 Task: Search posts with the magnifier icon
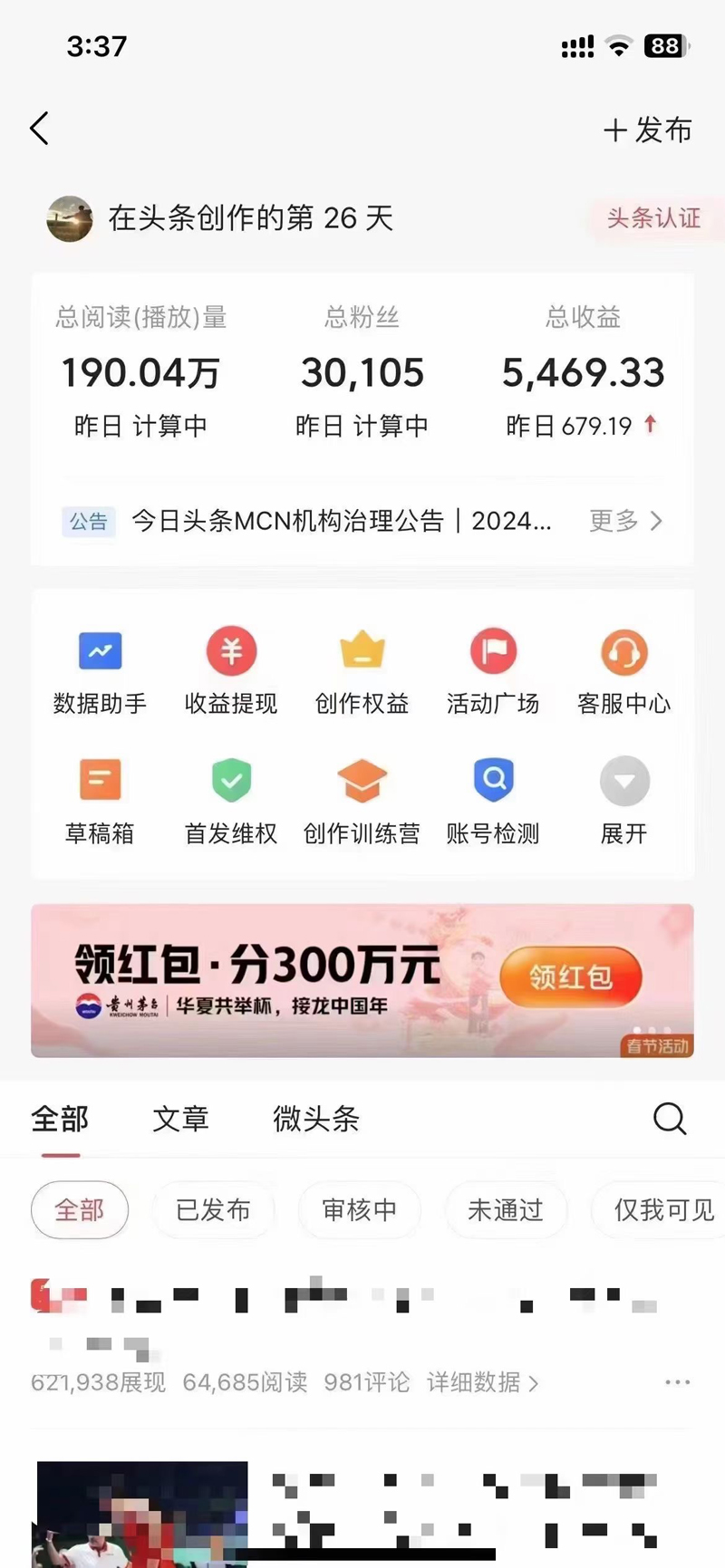(x=670, y=1119)
